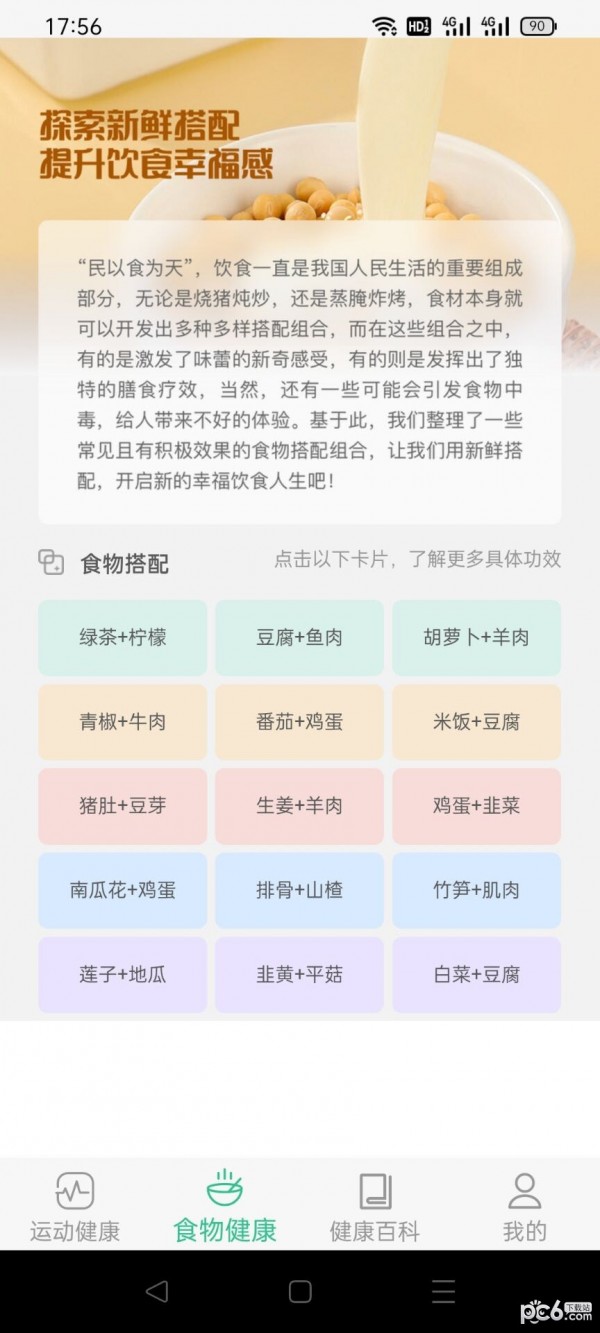600x1333 pixels.
Task: Select the 鸡蛋+韭菜 card
Action: pyautogui.click(x=476, y=805)
